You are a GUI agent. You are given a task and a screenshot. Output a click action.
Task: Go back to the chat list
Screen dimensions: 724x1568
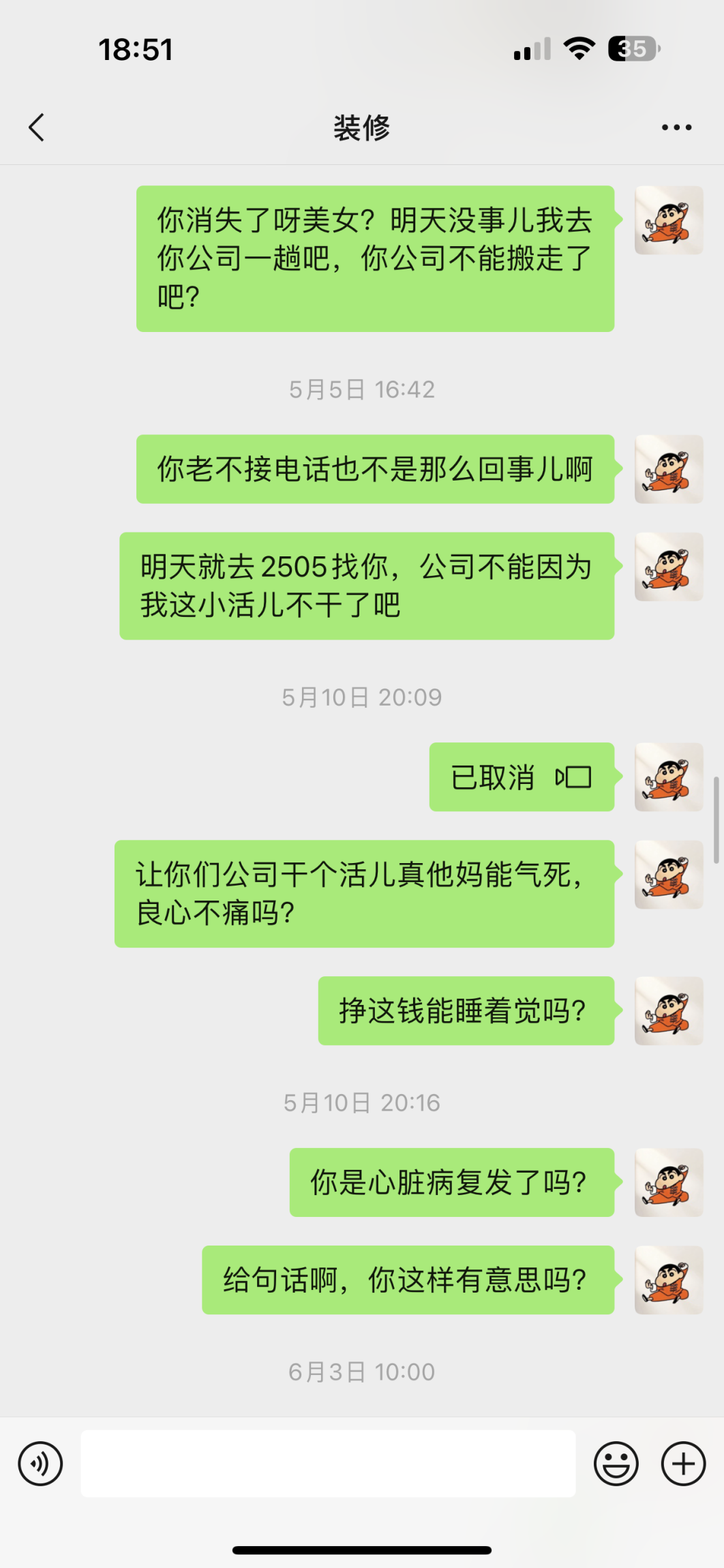(37, 127)
